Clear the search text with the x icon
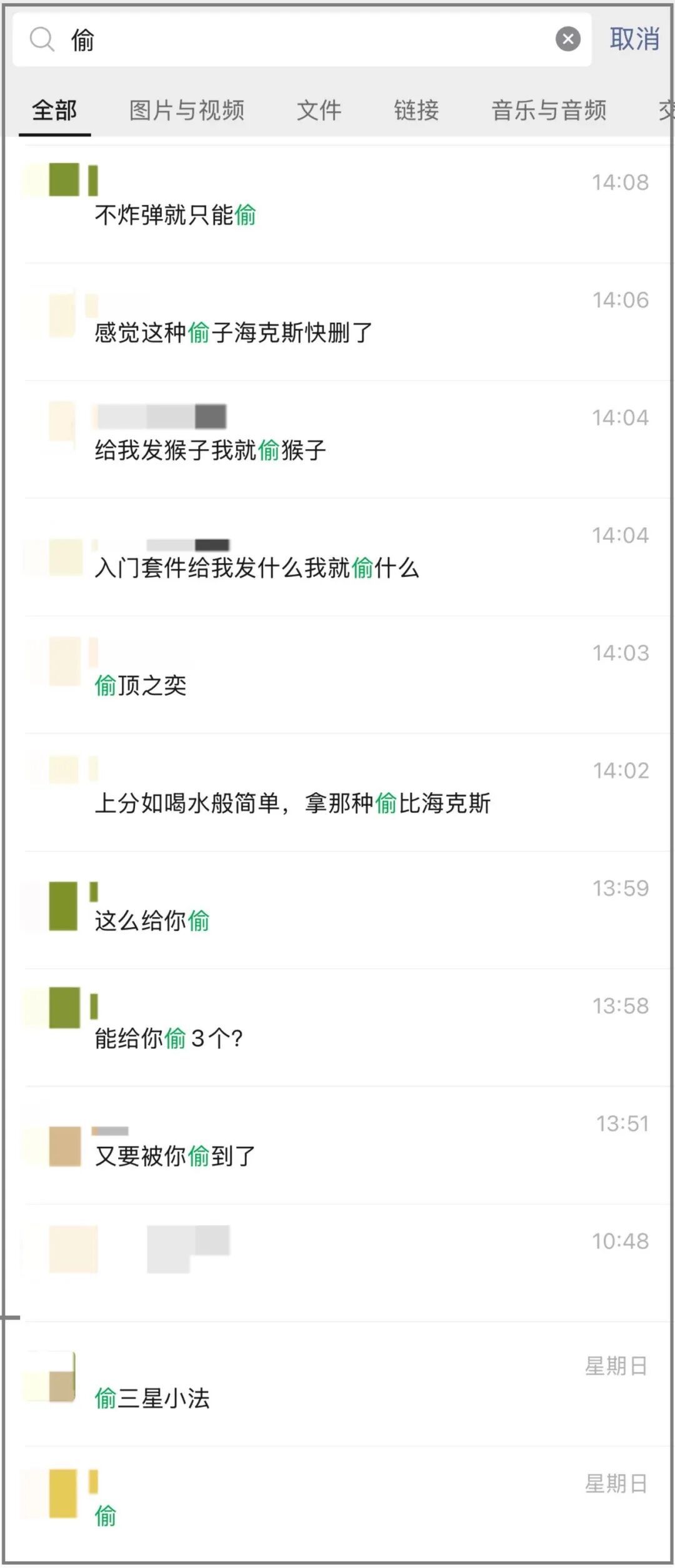The image size is (675, 1568). click(x=567, y=39)
